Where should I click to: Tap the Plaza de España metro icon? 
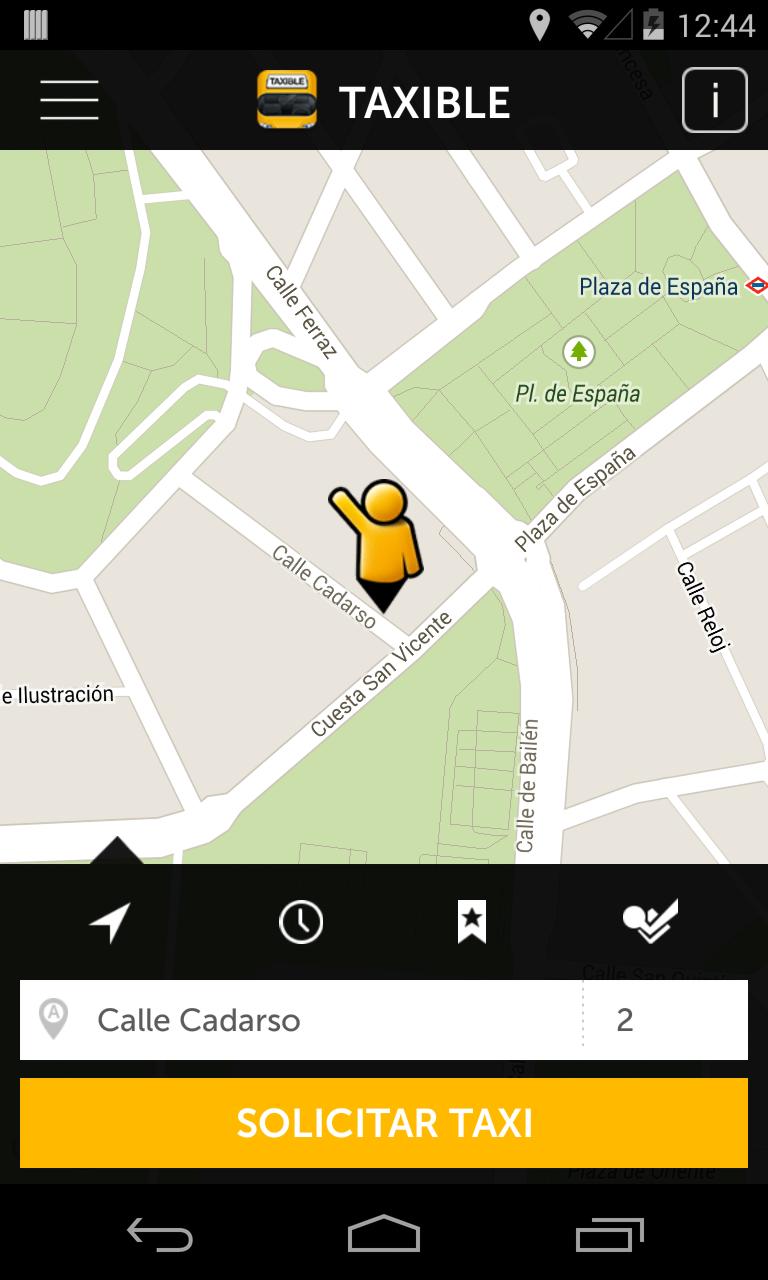pos(756,285)
